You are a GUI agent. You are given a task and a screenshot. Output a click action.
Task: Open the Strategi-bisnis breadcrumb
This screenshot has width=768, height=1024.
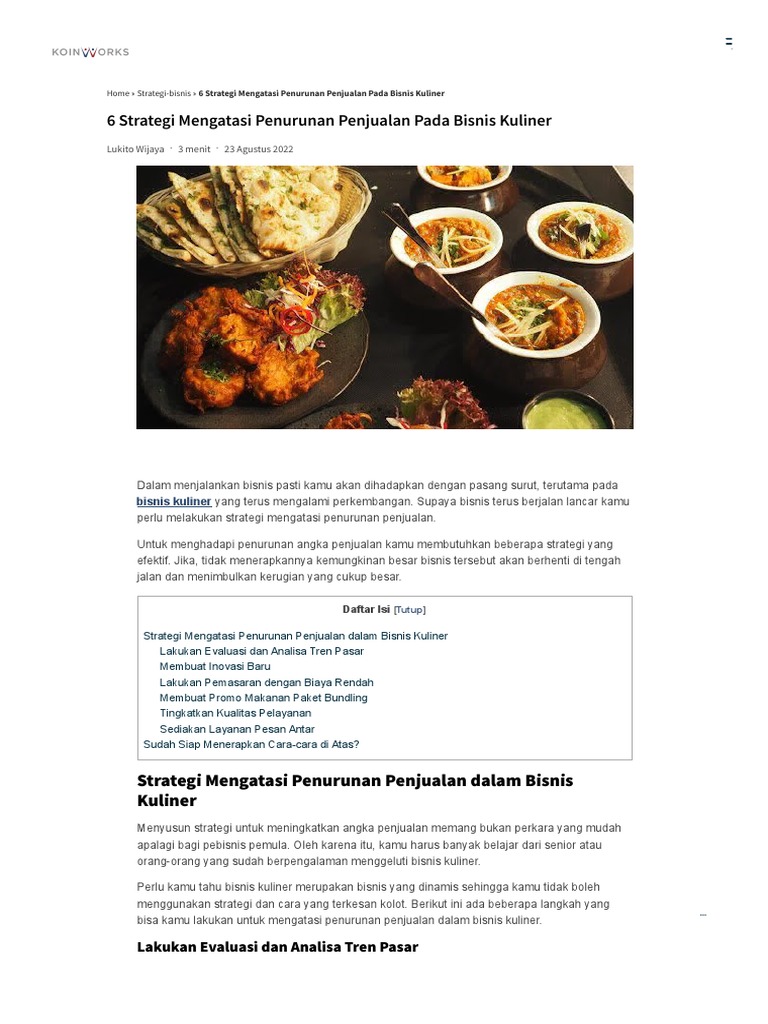point(164,93)
